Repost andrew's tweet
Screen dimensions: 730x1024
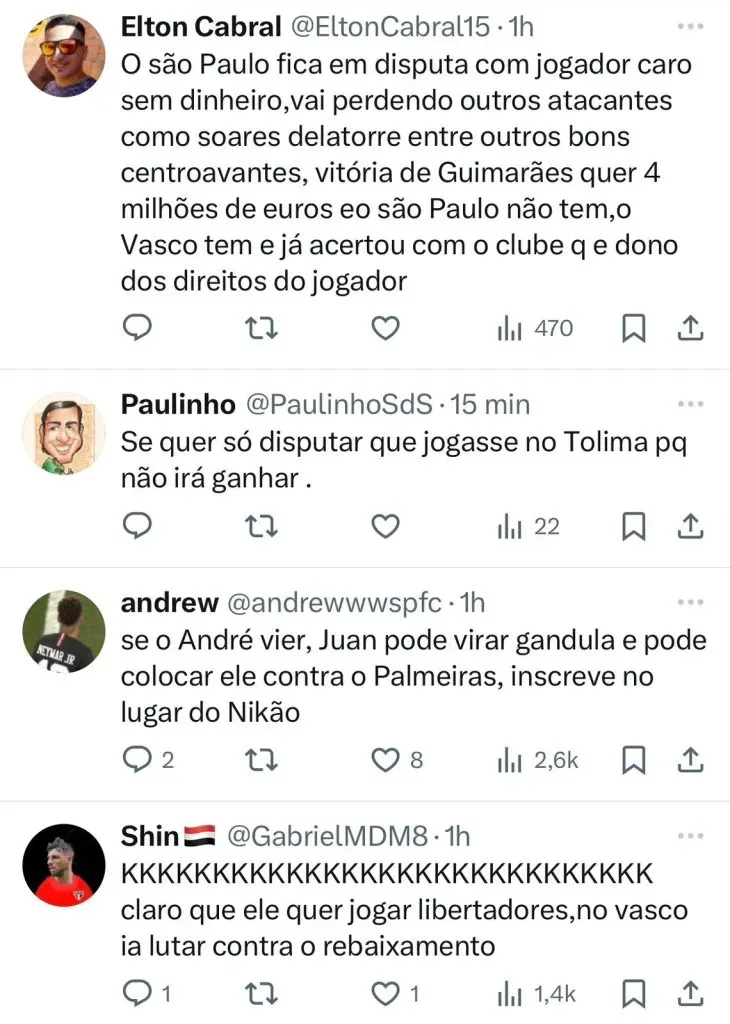click(261, 760)
